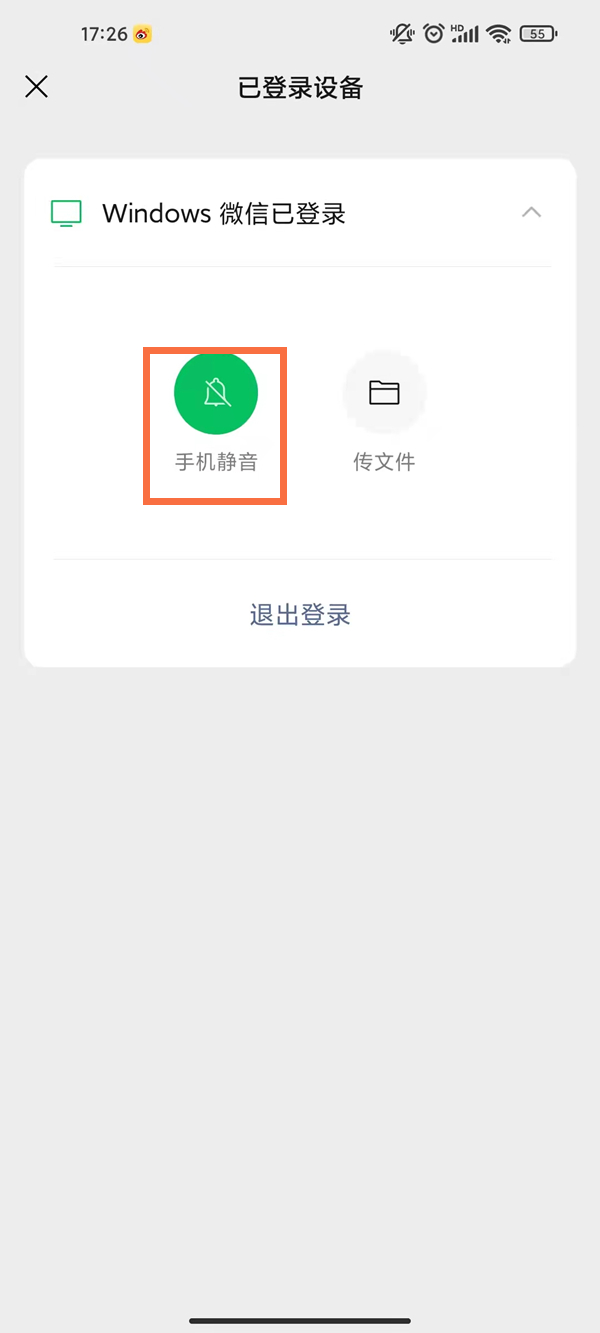The height and width of the screenshot is (1333, 600).
Task: Tap 退出登录 to log out
Action: click(x=300, y=614)
